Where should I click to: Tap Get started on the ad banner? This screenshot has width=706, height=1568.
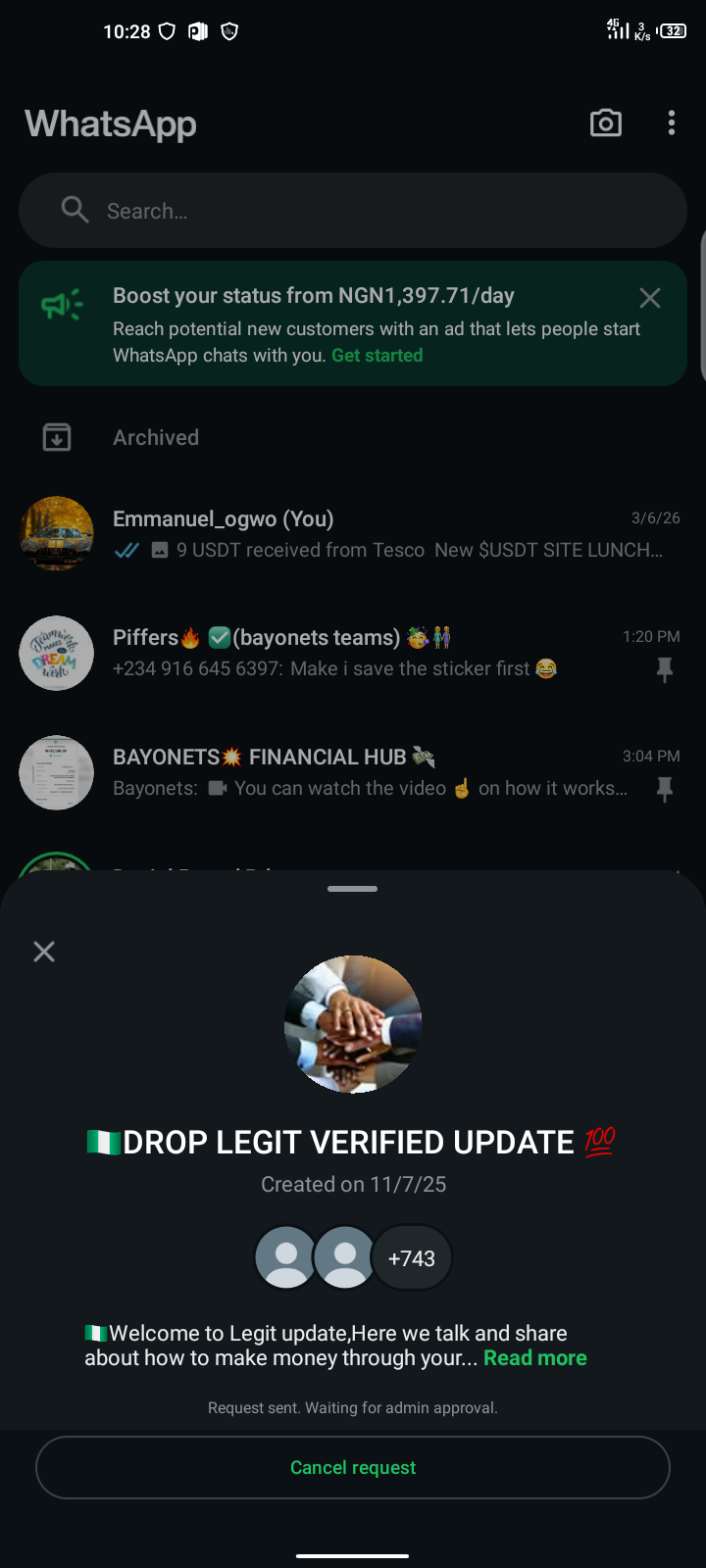pyautogui.click(x=378, y=356)
